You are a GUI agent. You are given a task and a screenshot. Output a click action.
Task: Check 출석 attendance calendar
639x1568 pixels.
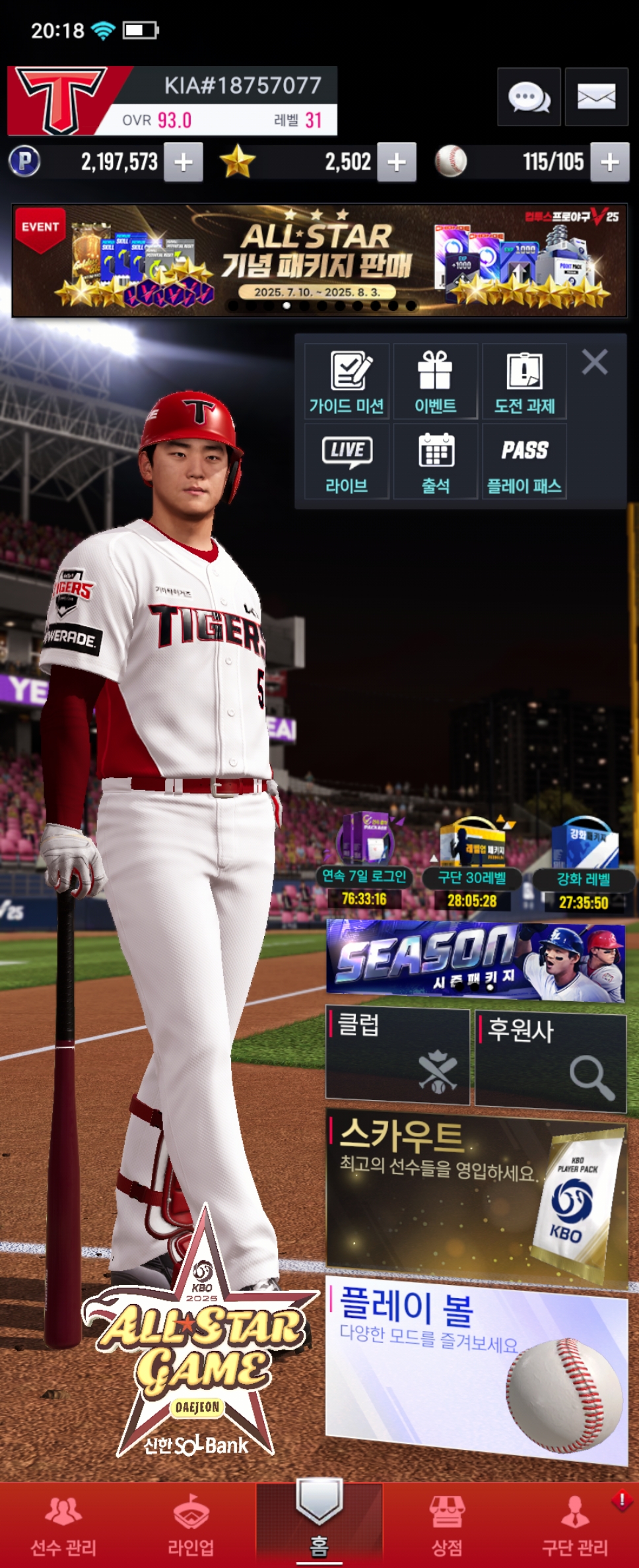pyautogui.click(x=435, y=462)
